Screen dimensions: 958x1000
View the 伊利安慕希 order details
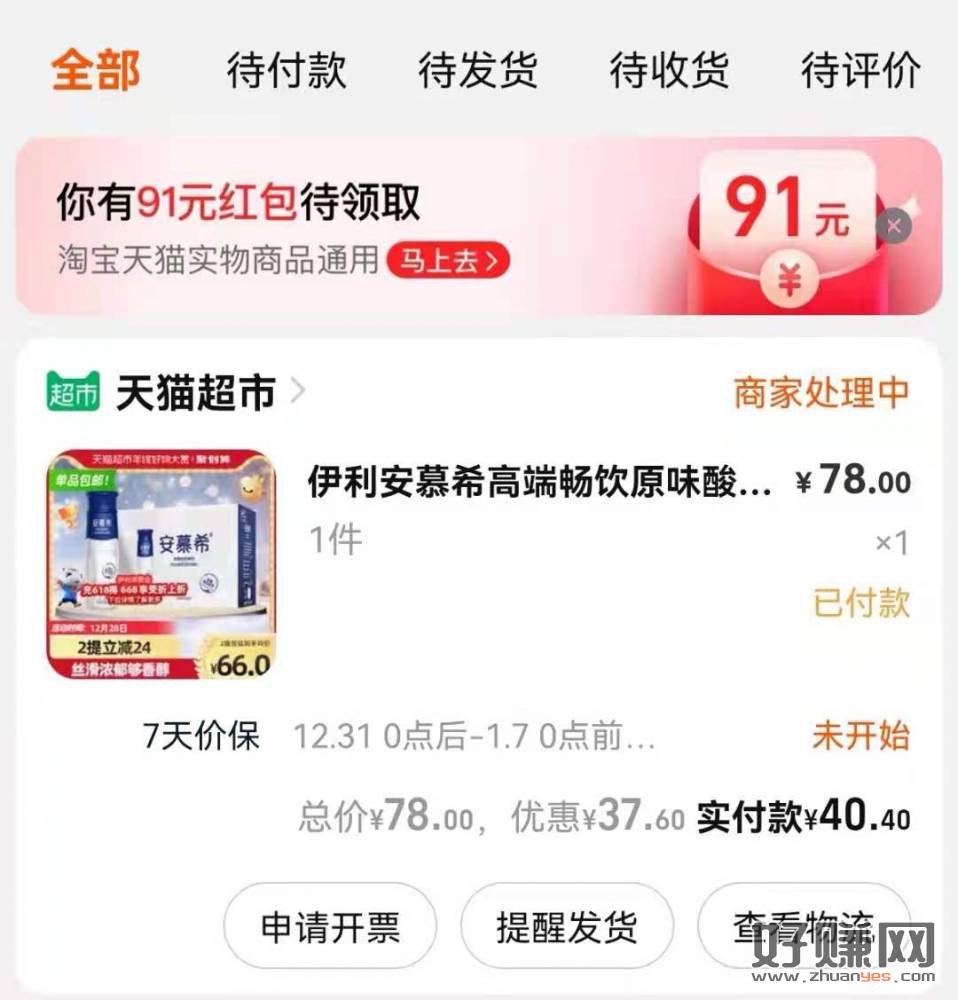pyautogui.click(x=539, y=484)
